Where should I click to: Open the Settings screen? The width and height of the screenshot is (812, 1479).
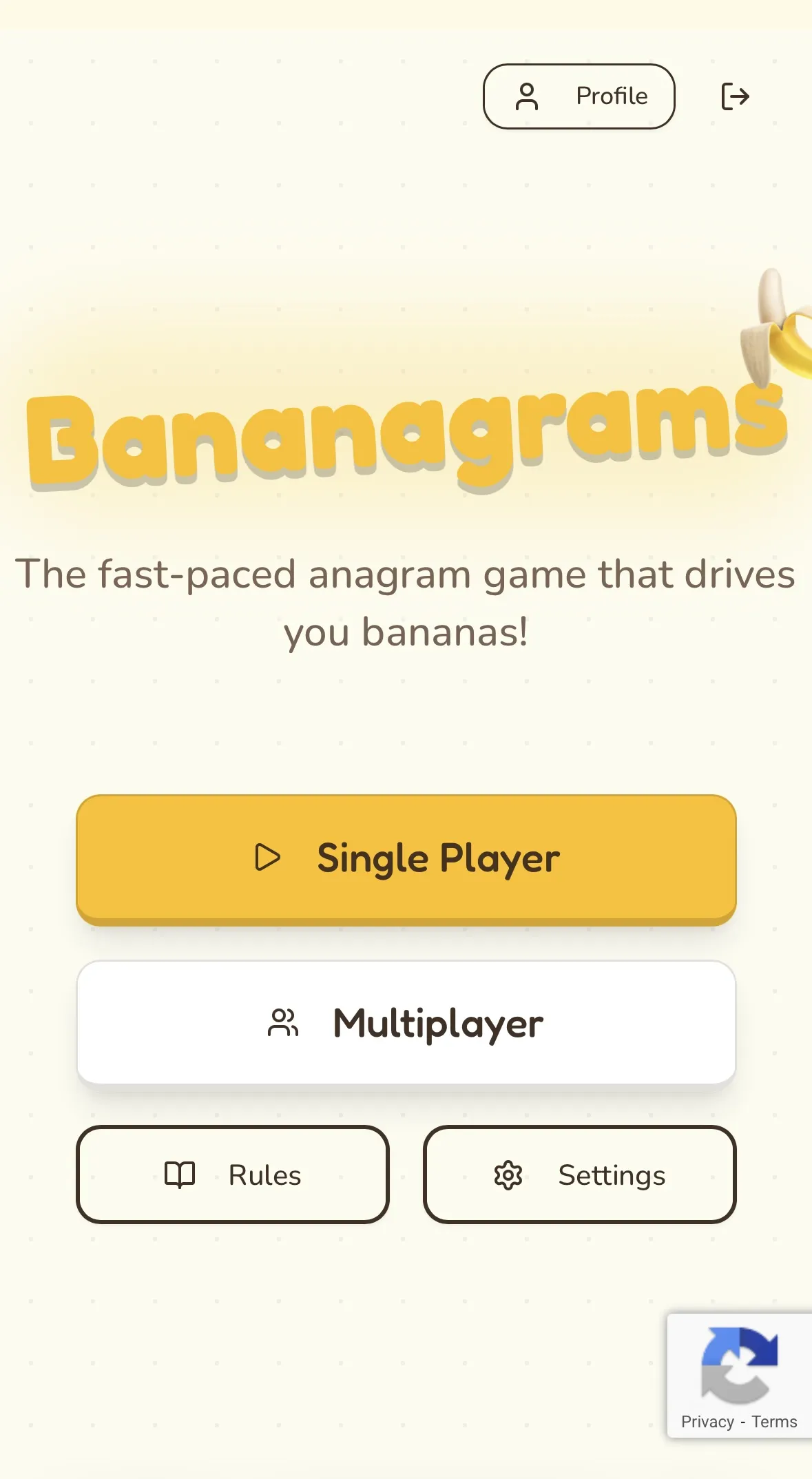581,1175
